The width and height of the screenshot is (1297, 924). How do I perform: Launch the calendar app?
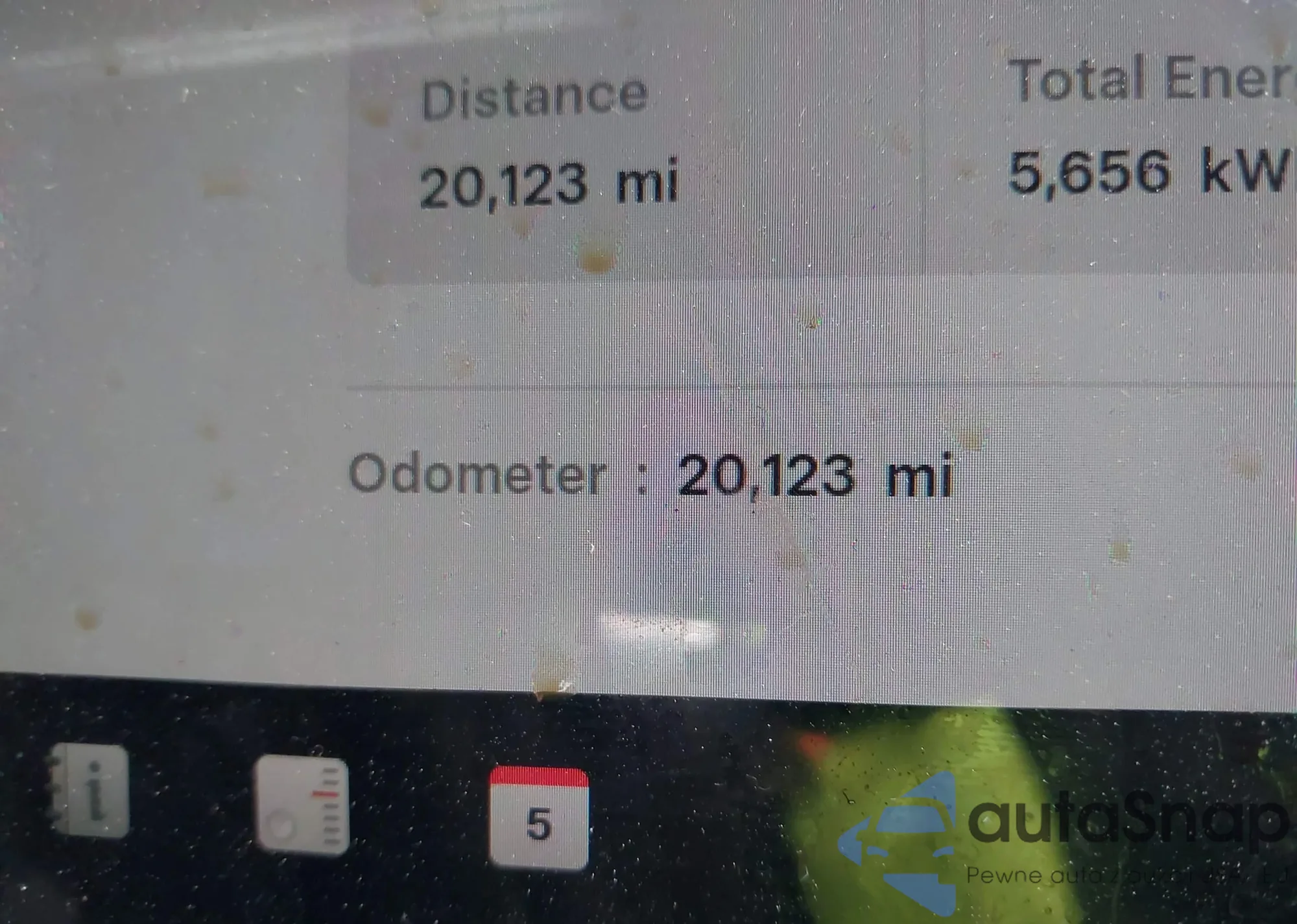pyautogui.click(x=539, y=818)
